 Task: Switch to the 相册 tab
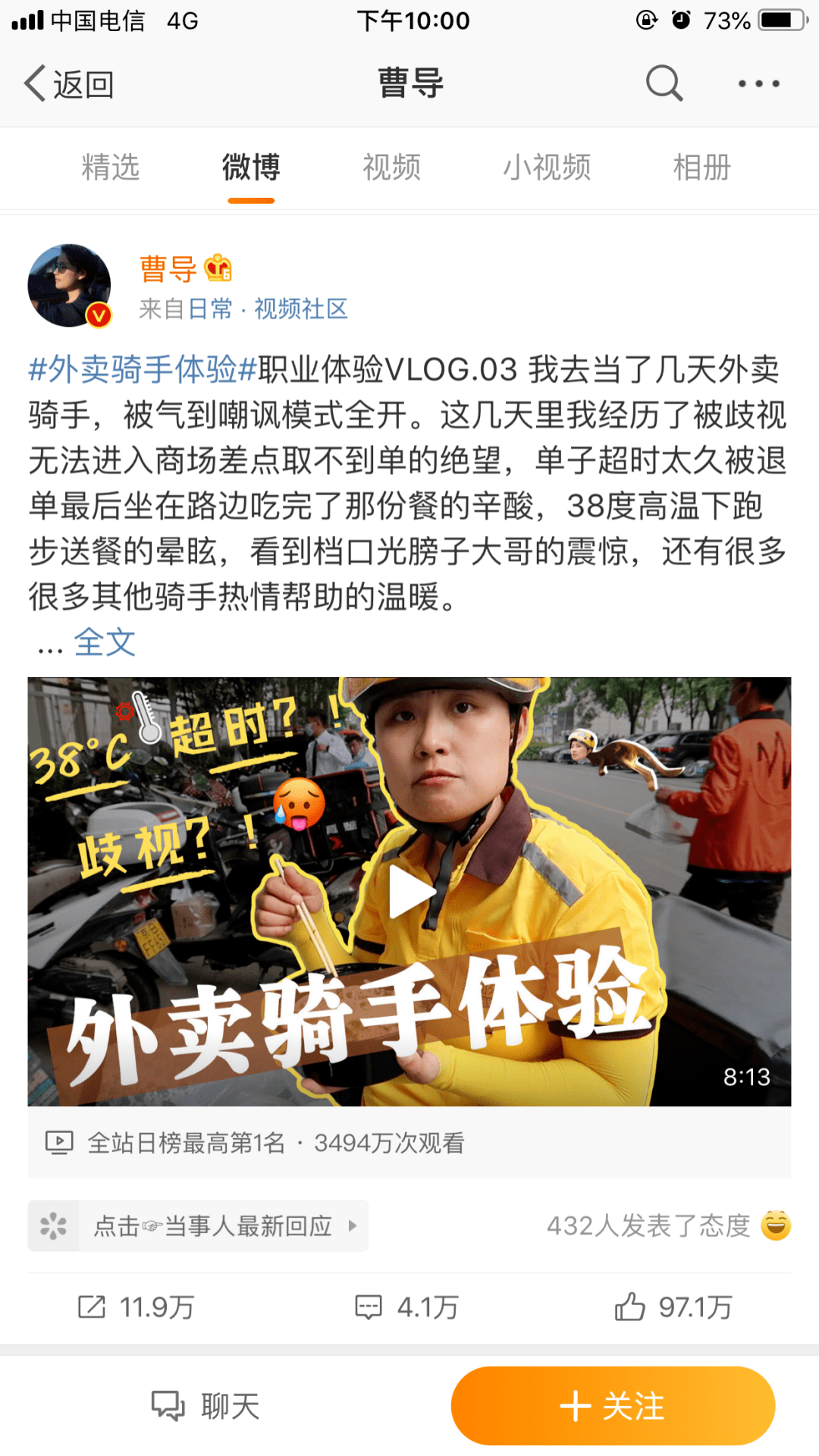(702, 167)
